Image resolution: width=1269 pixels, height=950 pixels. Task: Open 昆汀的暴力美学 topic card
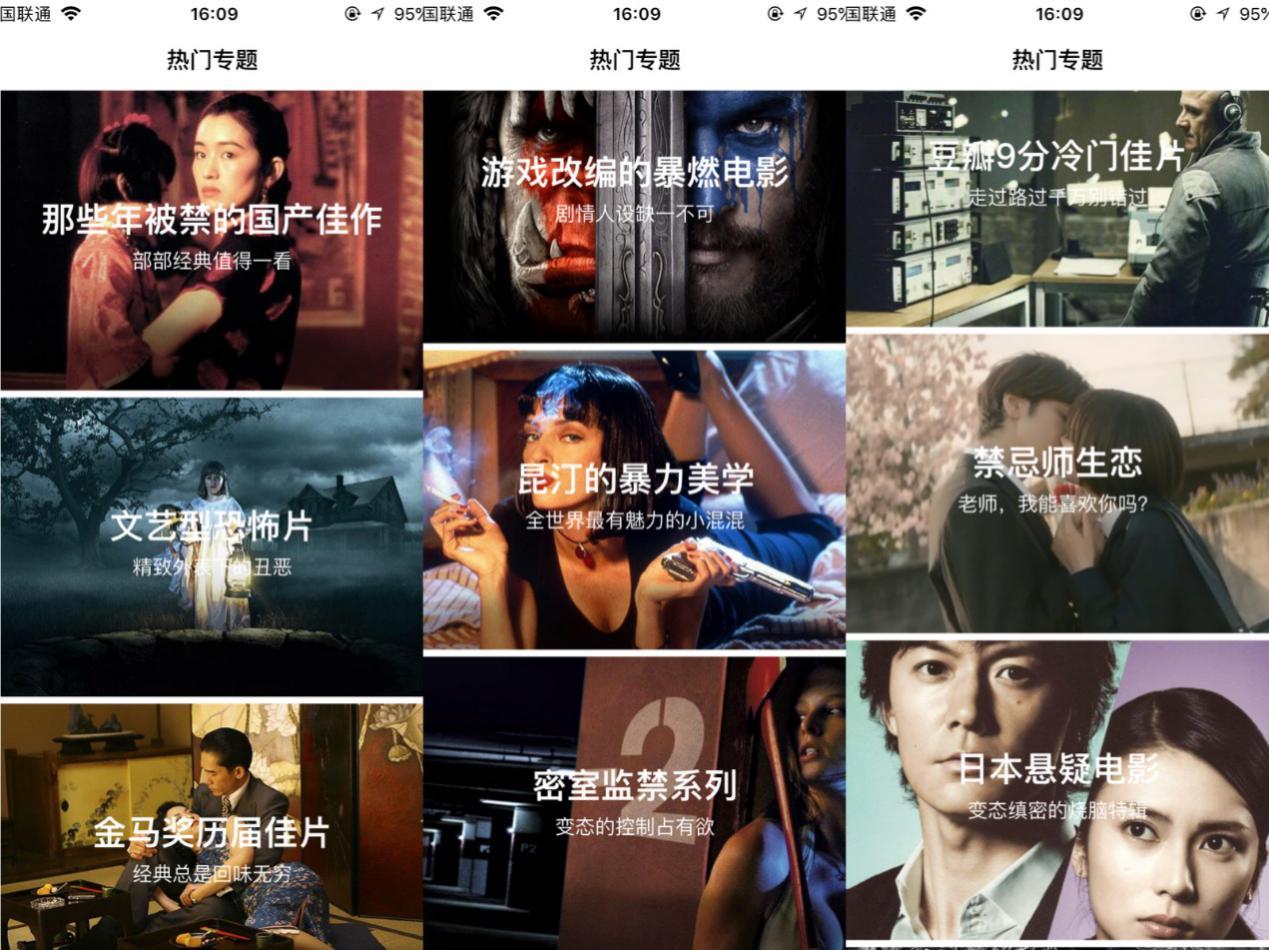[634, 498]
